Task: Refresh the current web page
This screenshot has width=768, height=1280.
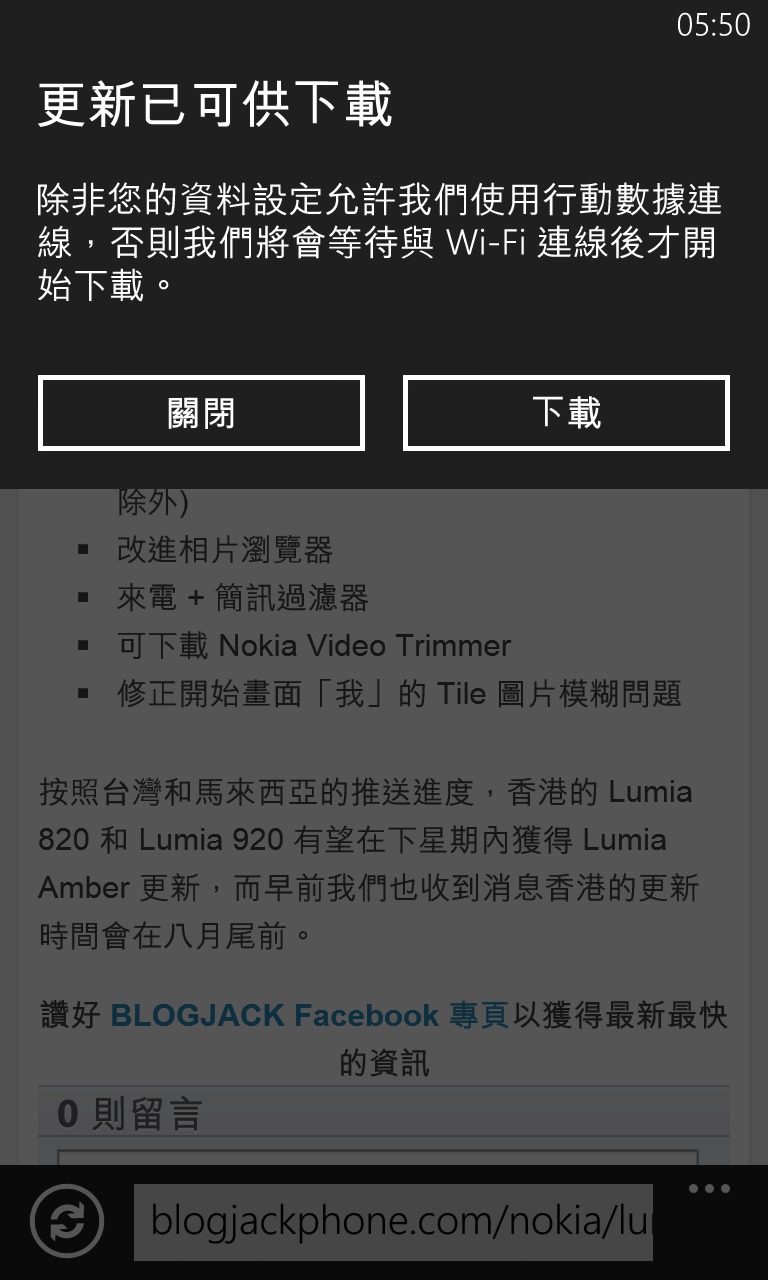Action: tap(67, 1221)
